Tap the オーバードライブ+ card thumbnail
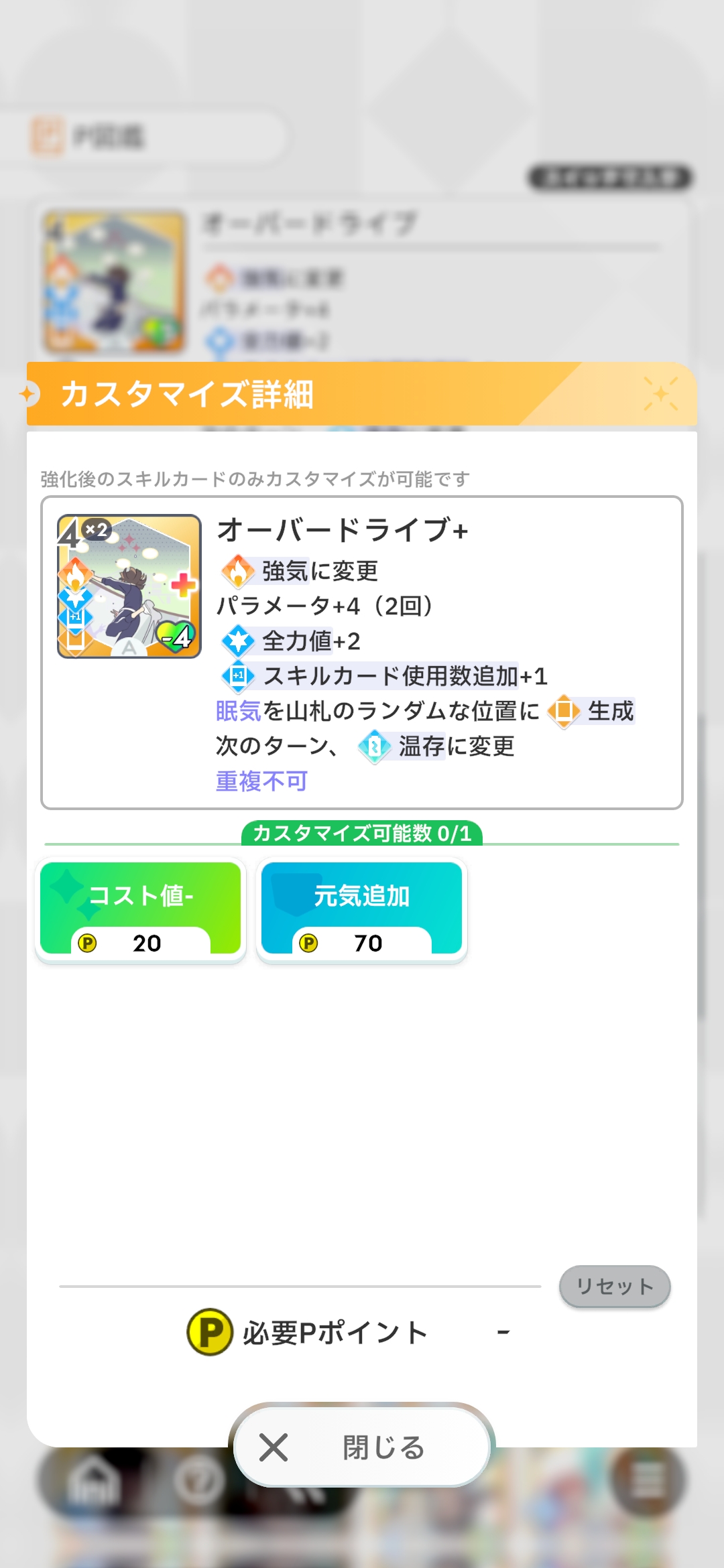The height and width of the screenshot is (1568, 724). click(x=129, y=586)
